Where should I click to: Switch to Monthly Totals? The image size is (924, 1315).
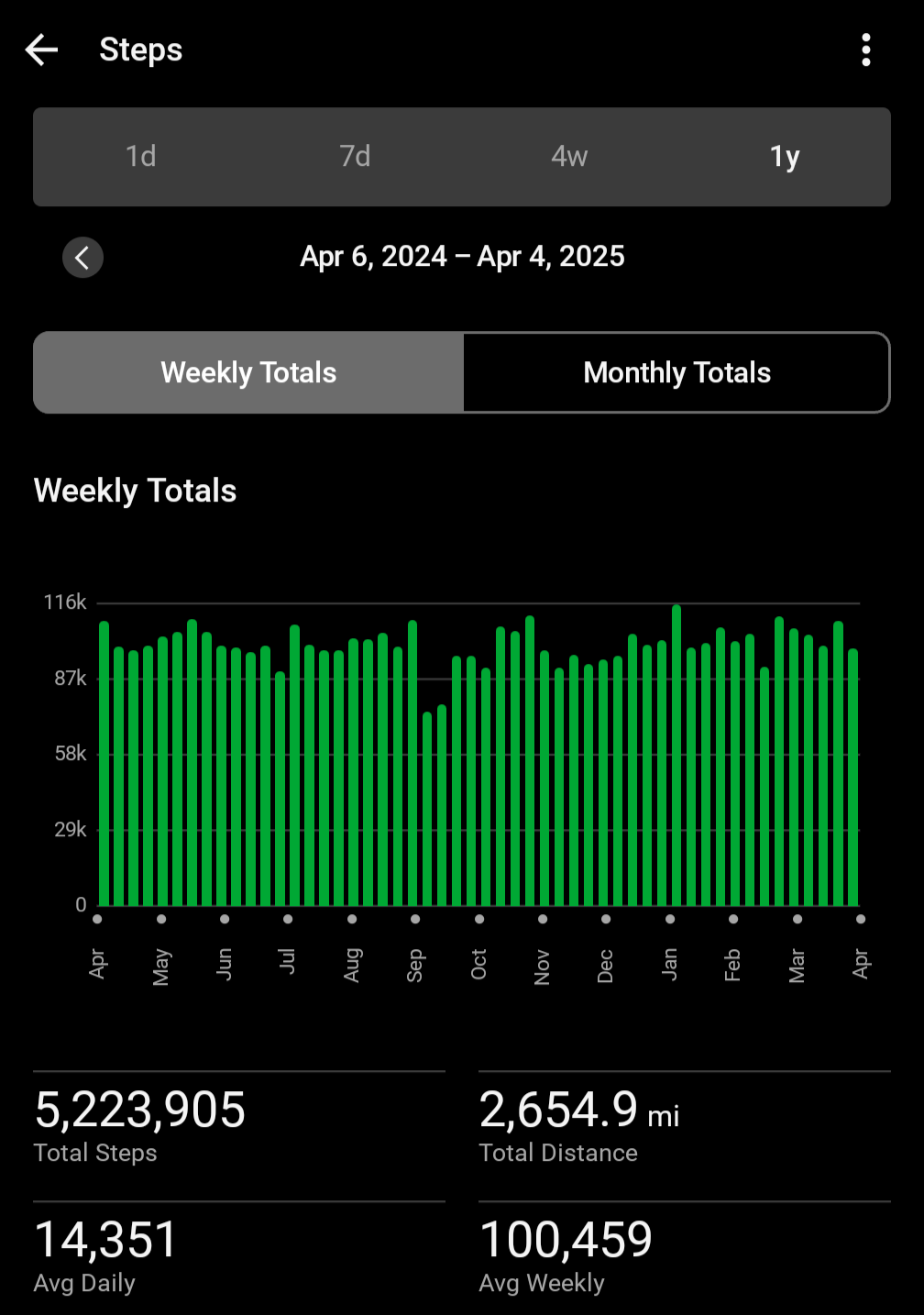676,372
